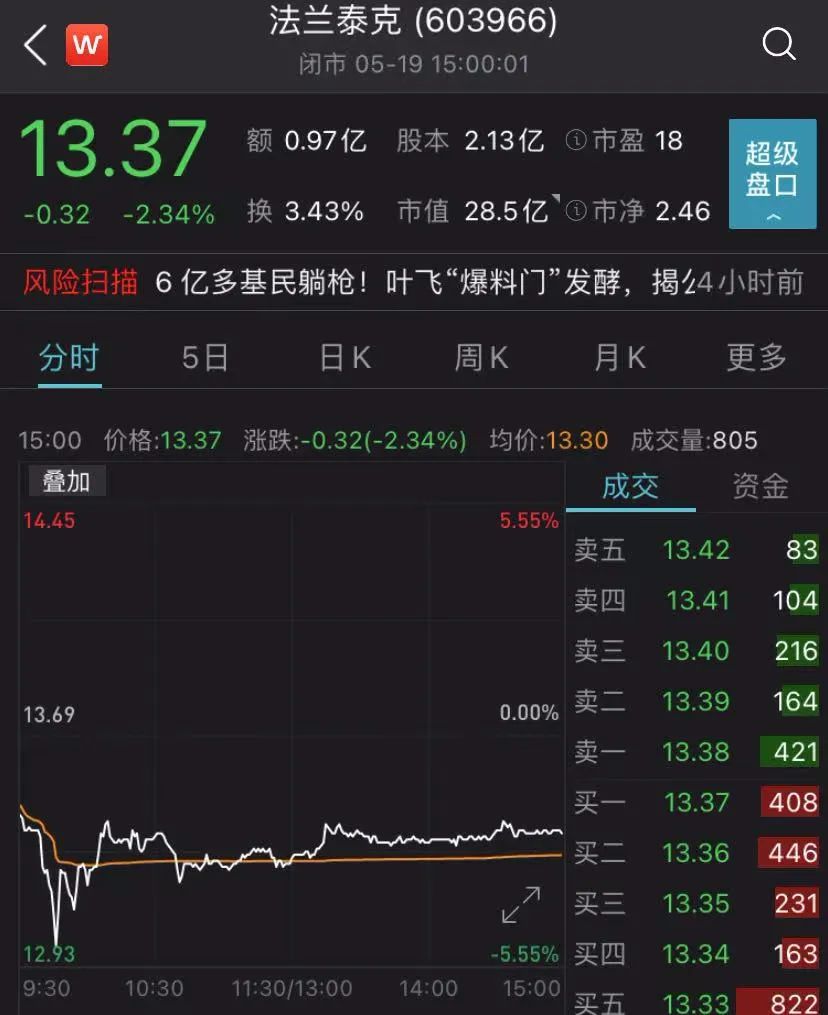Expand the 超级盘口 panel
The width and height of the screenshot is (828, 1015).
772,174
